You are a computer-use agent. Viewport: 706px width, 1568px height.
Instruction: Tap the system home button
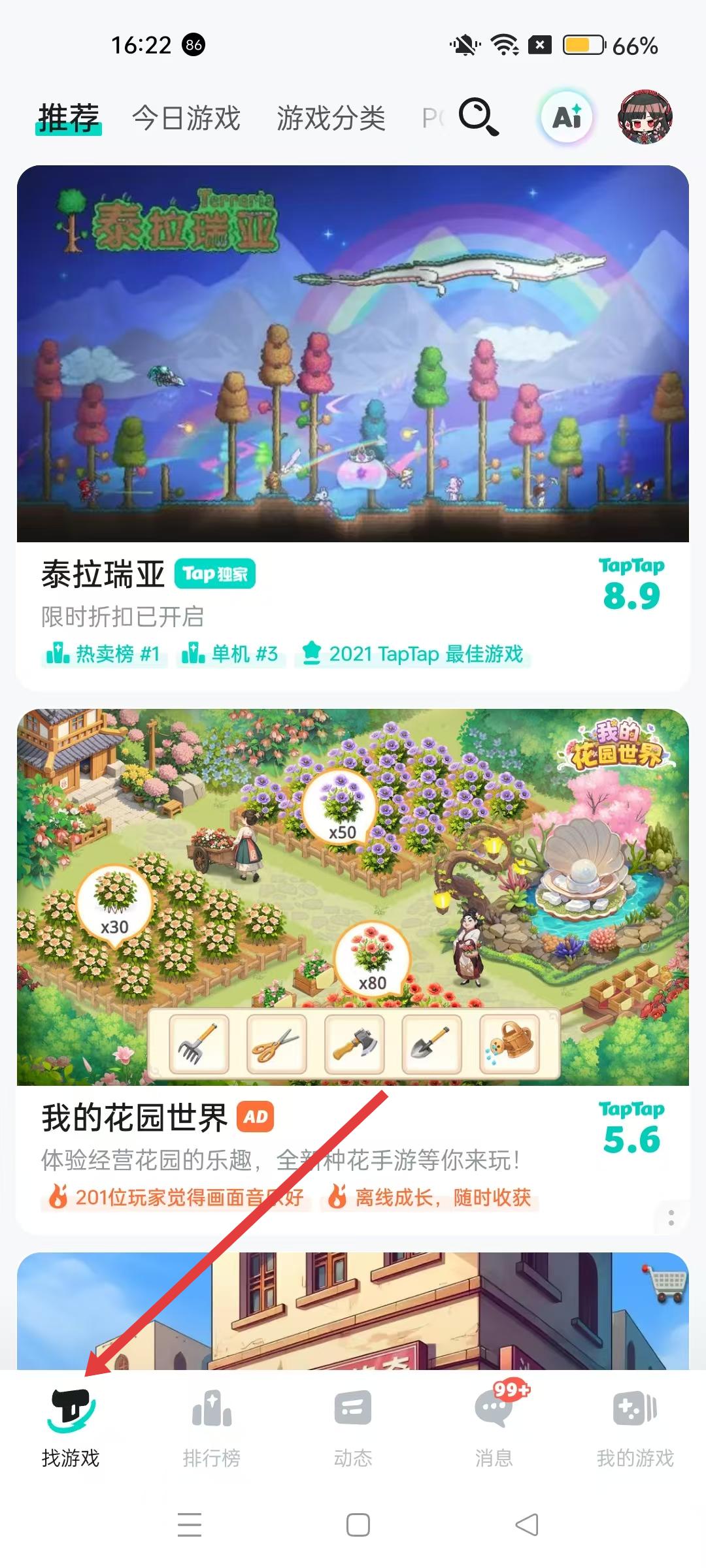[358, 1525]
